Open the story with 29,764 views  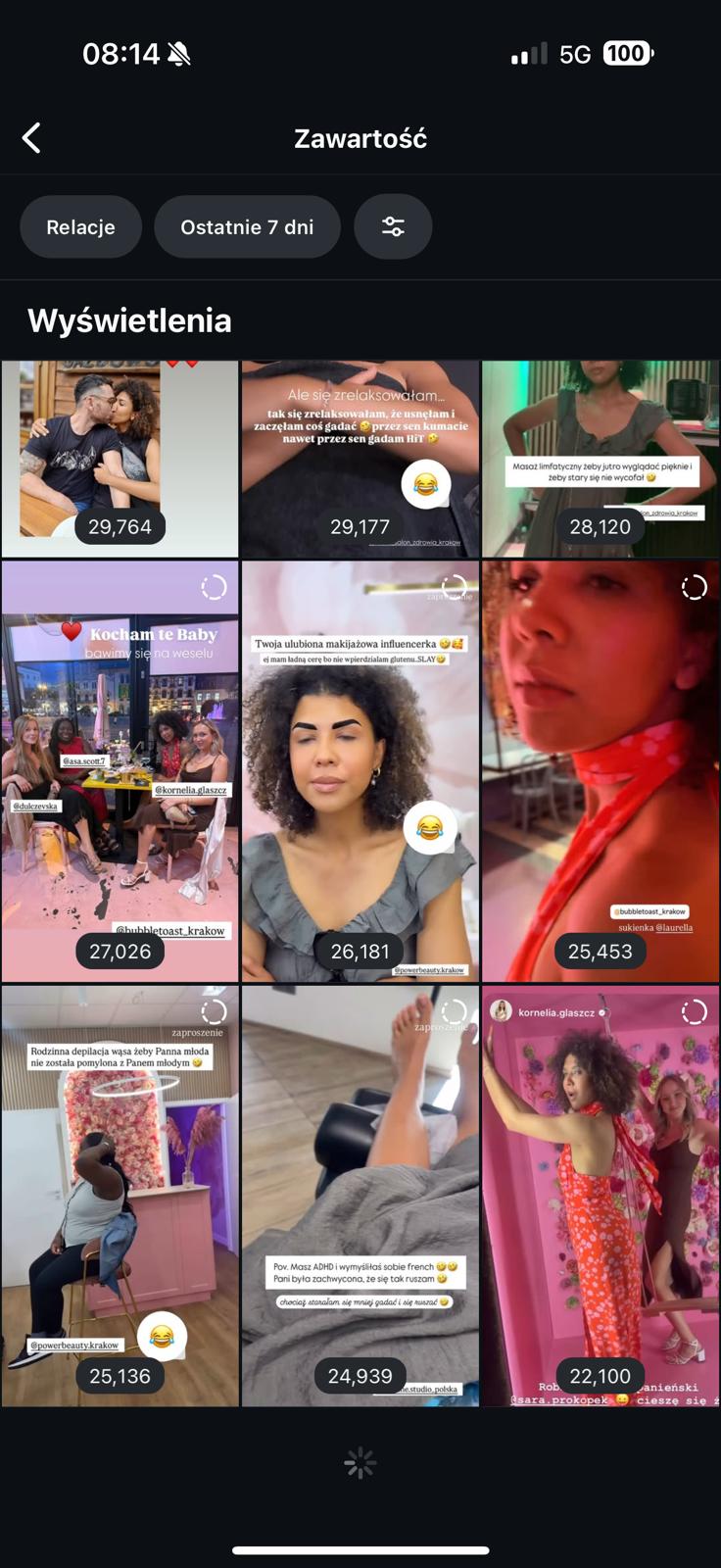[120, 459]
